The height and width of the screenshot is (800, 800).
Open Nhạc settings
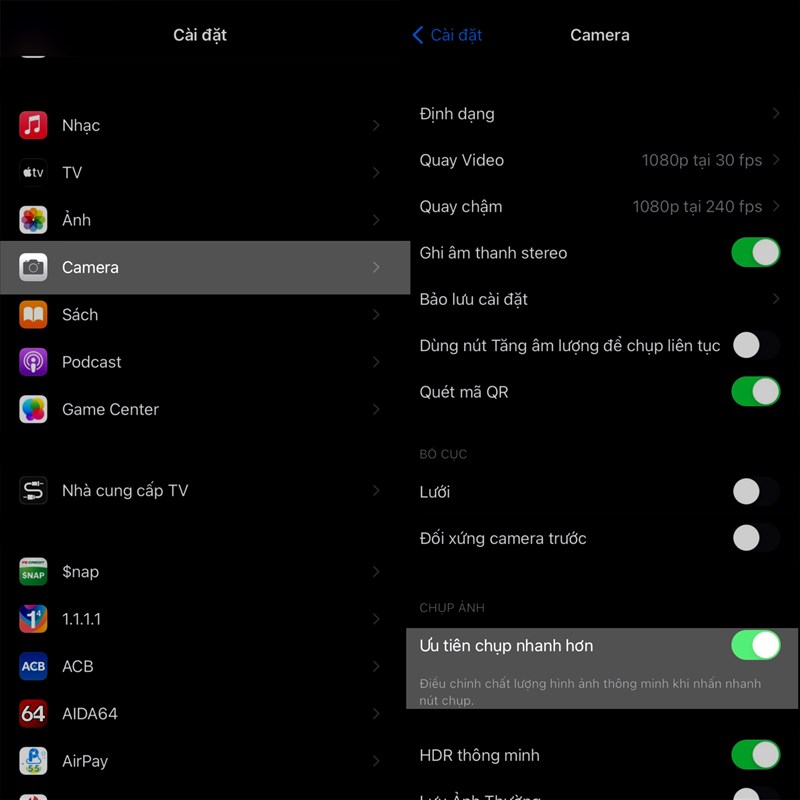pyautogui.click(x=200, y=126)
